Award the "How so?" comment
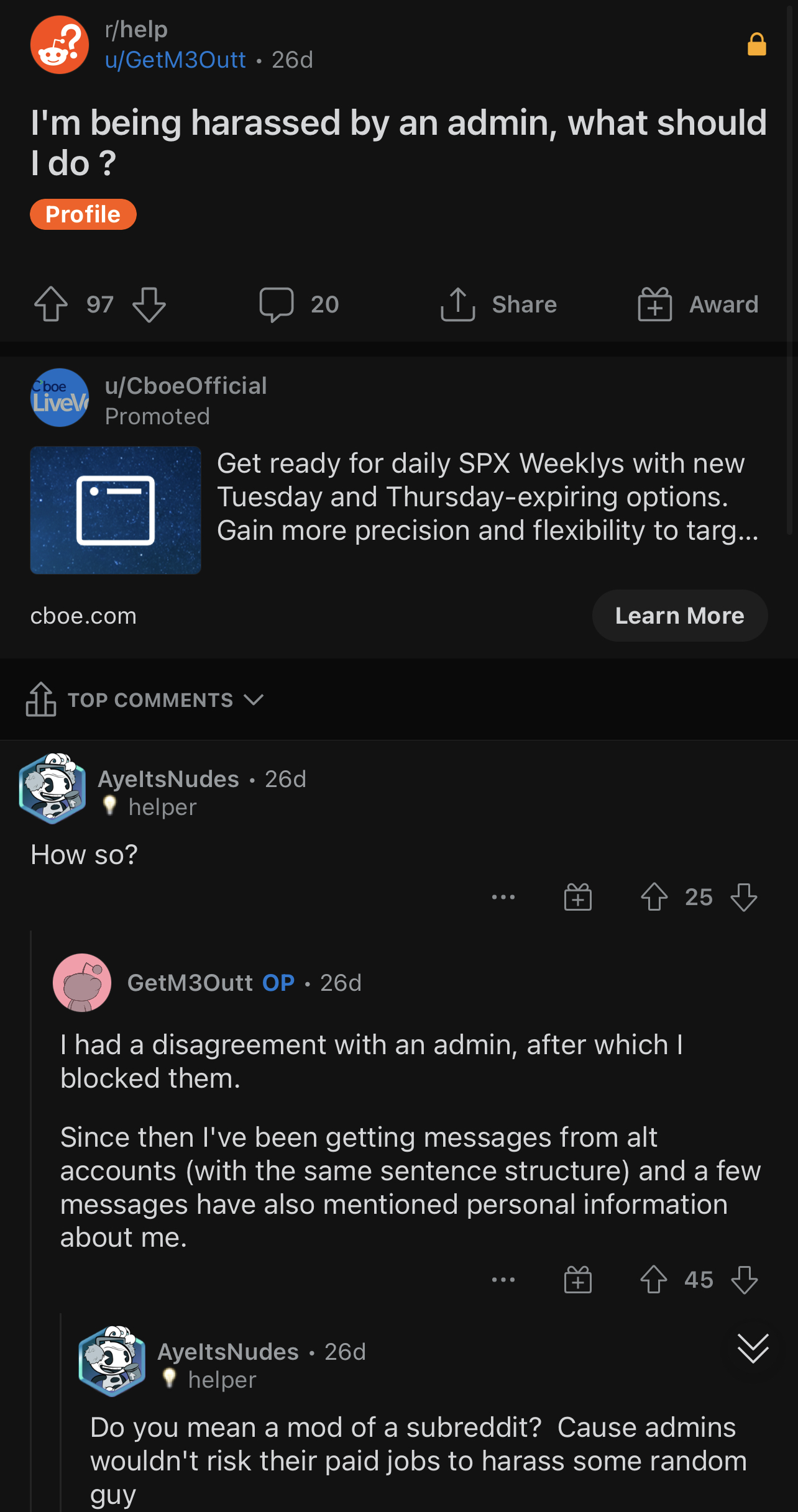Screen dimensions: 798x1512 click(578, 897)
